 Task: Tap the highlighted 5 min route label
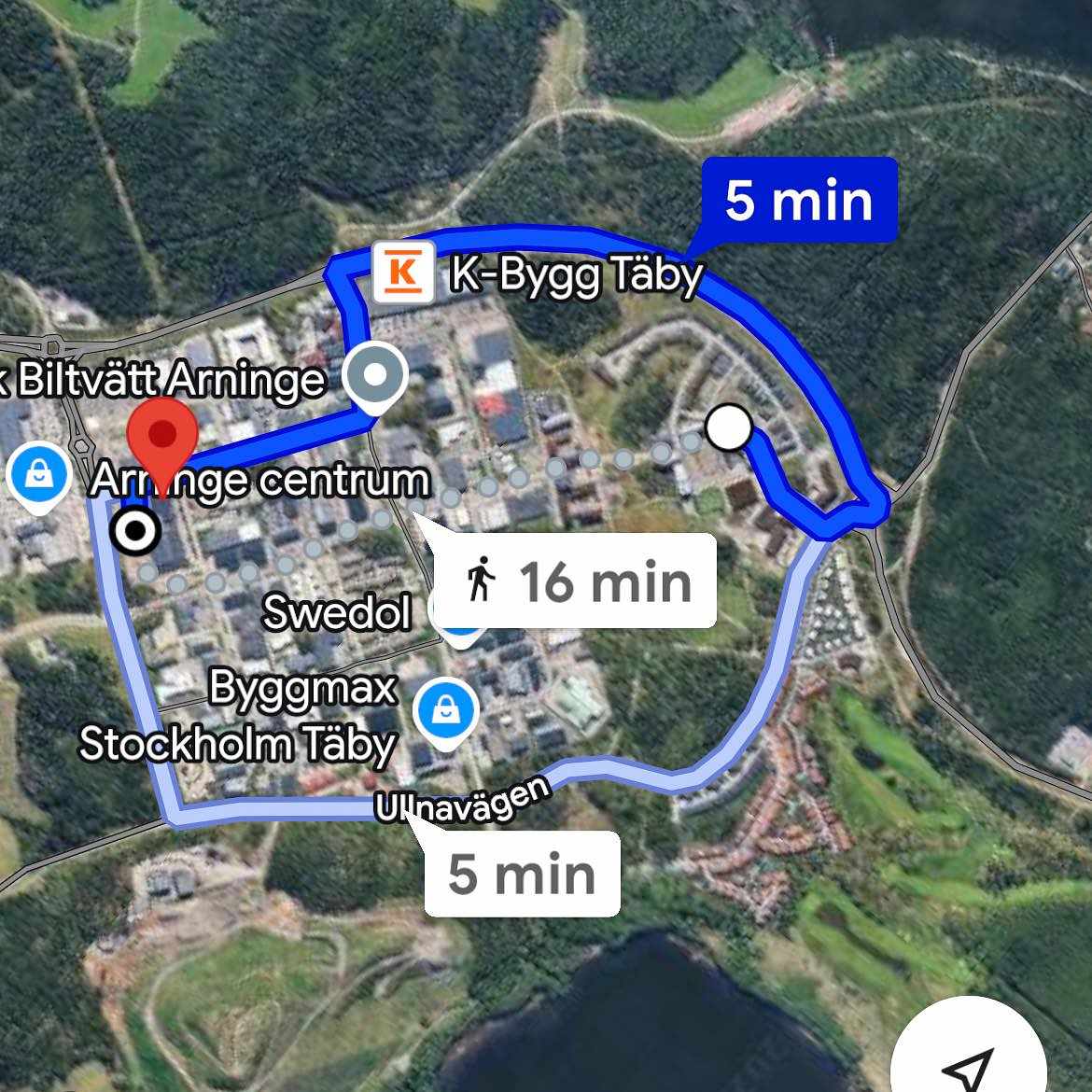798,200
